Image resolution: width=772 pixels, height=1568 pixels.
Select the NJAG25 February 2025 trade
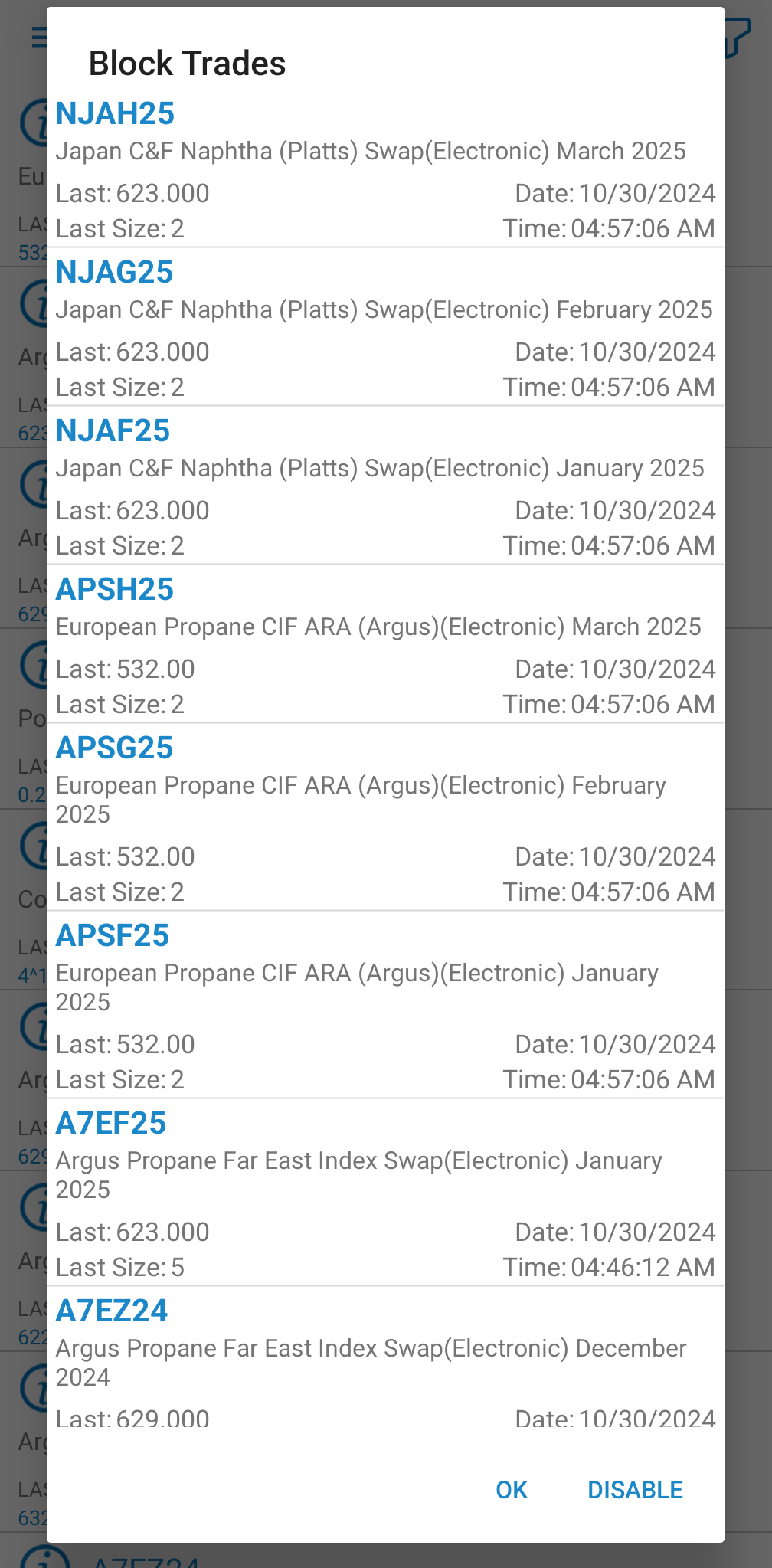pos(385,327)
